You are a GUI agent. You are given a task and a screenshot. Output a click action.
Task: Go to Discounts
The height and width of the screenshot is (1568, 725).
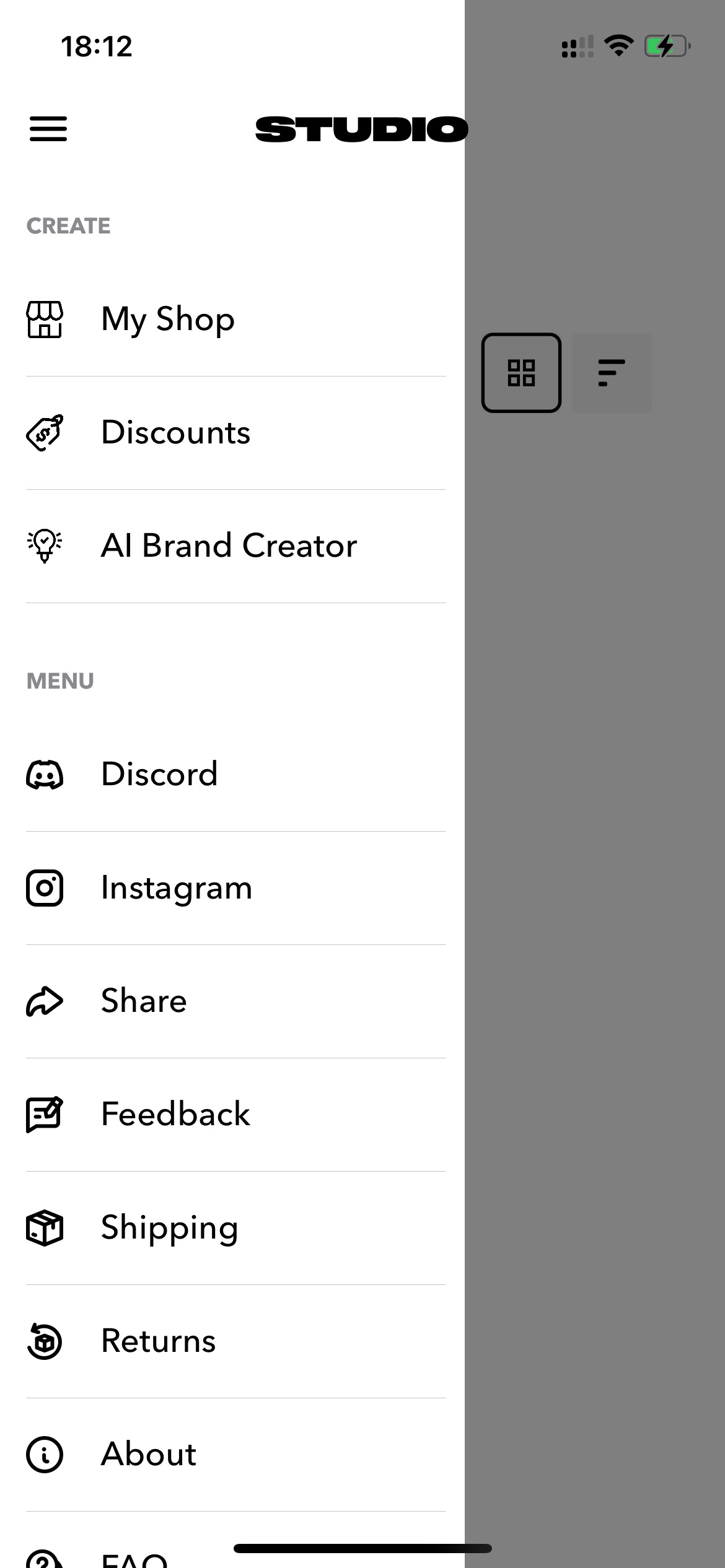[x=235, y=433]
